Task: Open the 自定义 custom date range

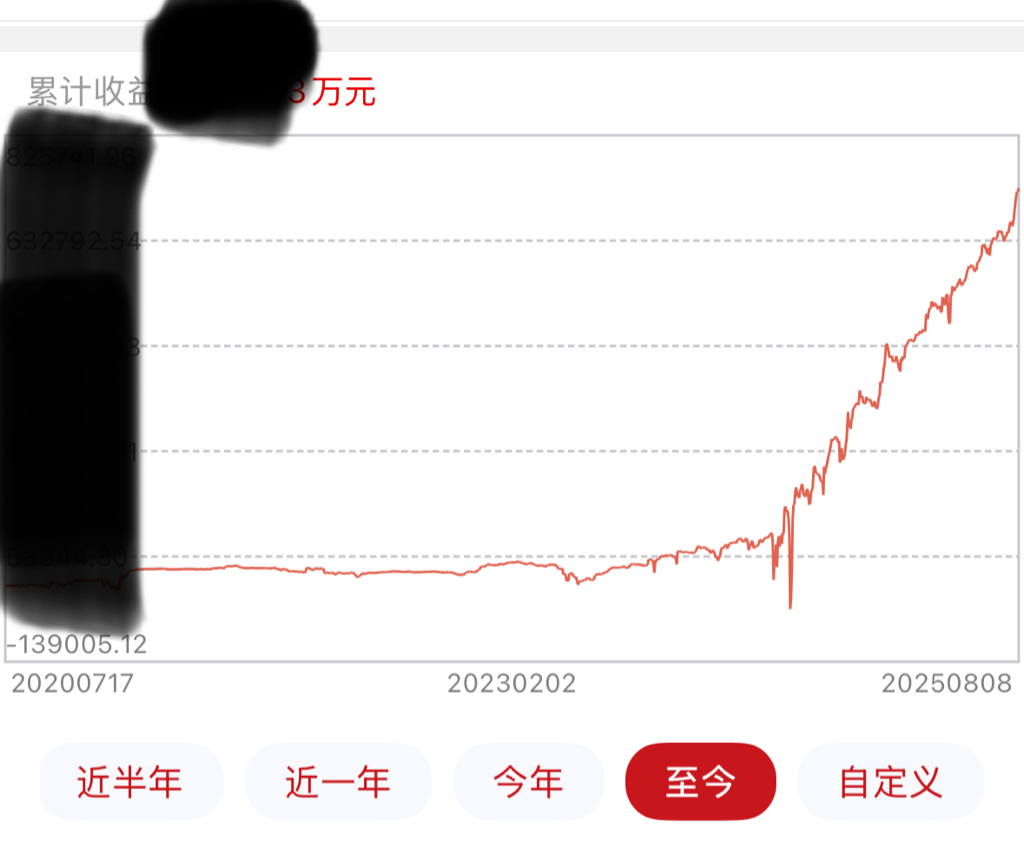Action: 891,781
